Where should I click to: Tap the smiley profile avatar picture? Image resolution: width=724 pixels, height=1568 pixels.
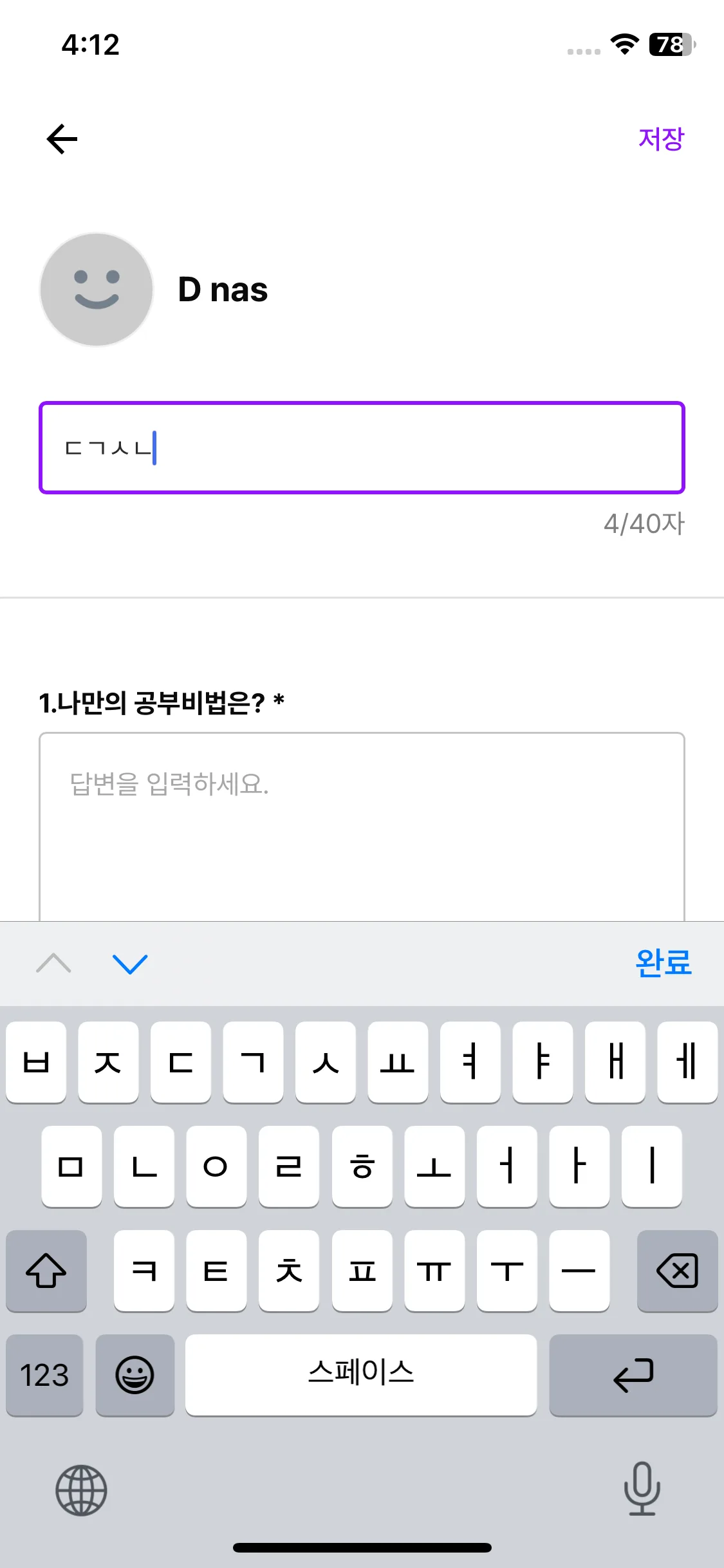[95, 290]
